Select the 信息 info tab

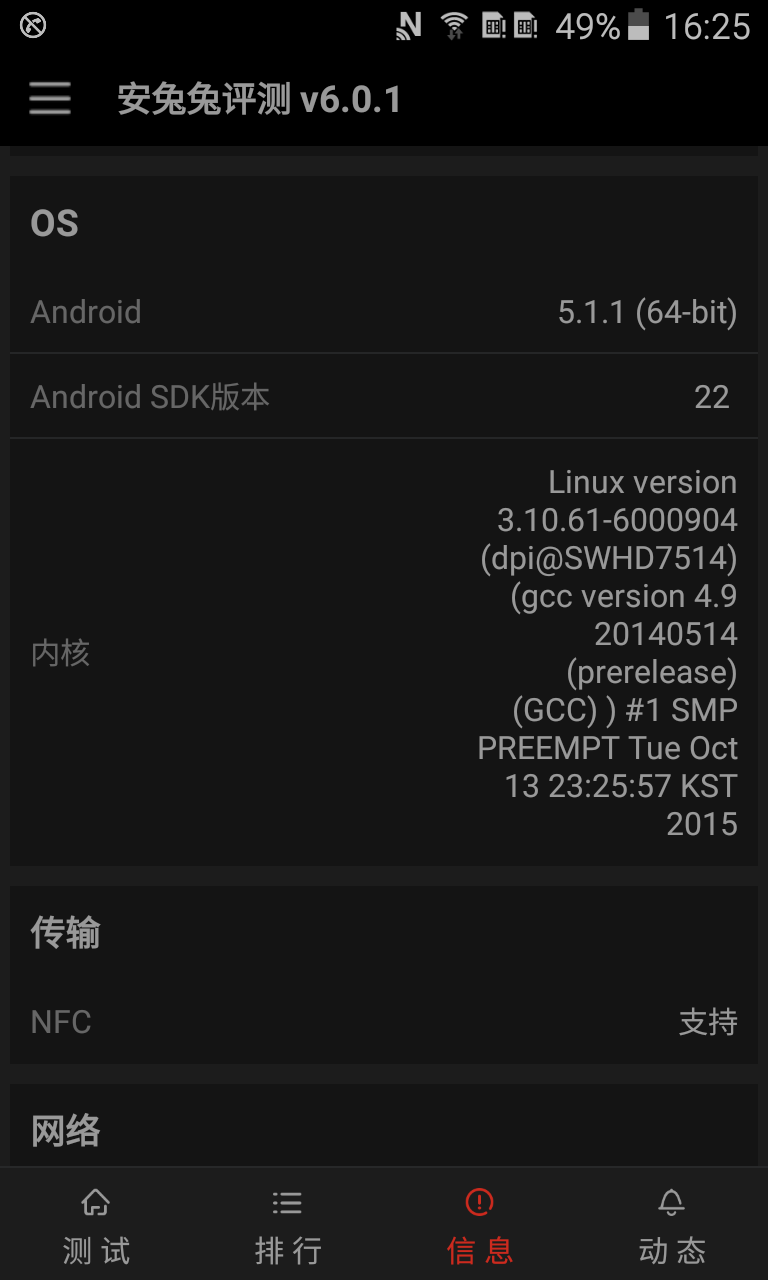tap(480, 1224)
